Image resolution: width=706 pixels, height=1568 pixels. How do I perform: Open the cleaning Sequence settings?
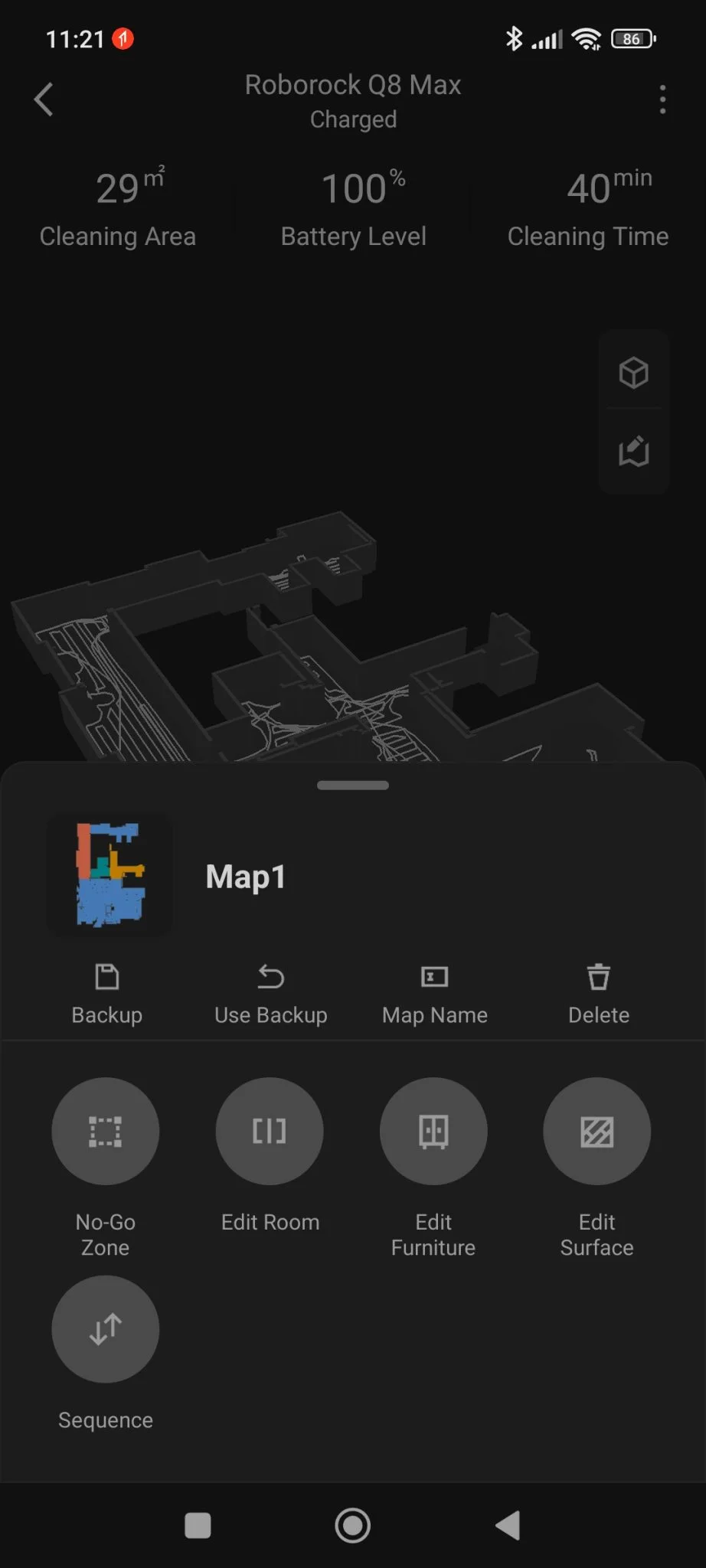click(106, 1329)
